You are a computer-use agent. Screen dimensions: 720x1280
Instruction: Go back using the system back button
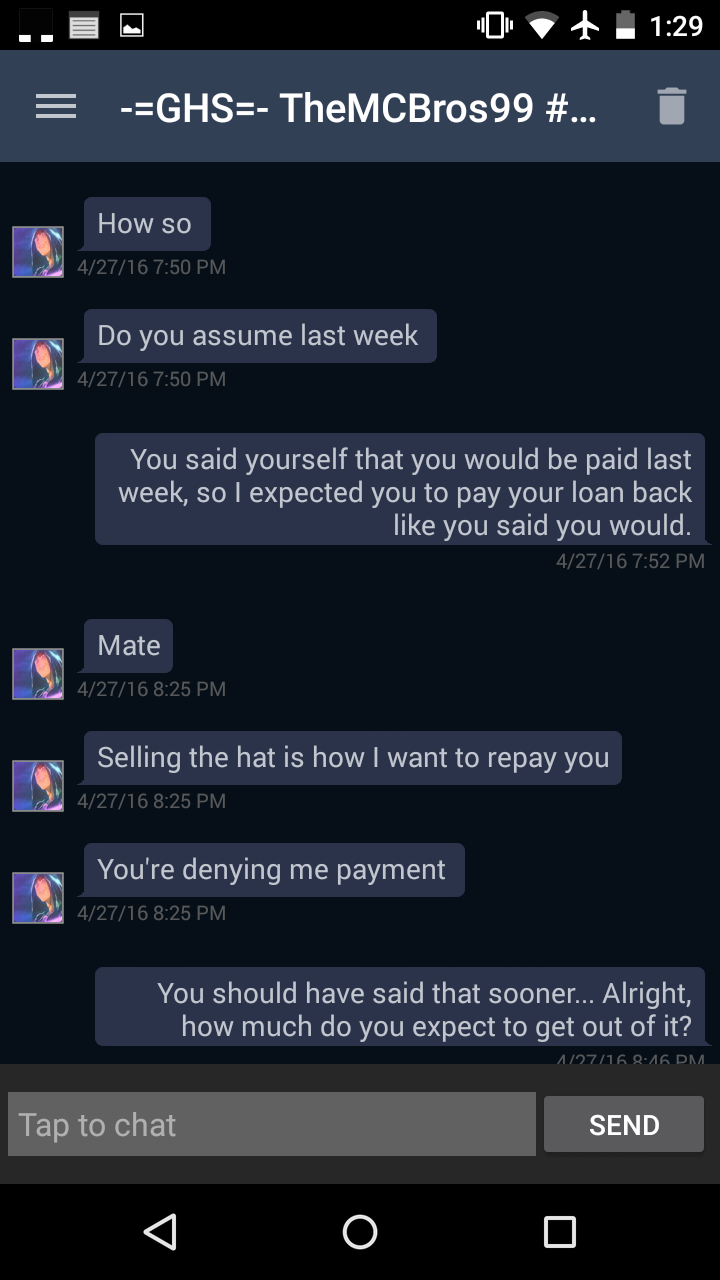160,1232
